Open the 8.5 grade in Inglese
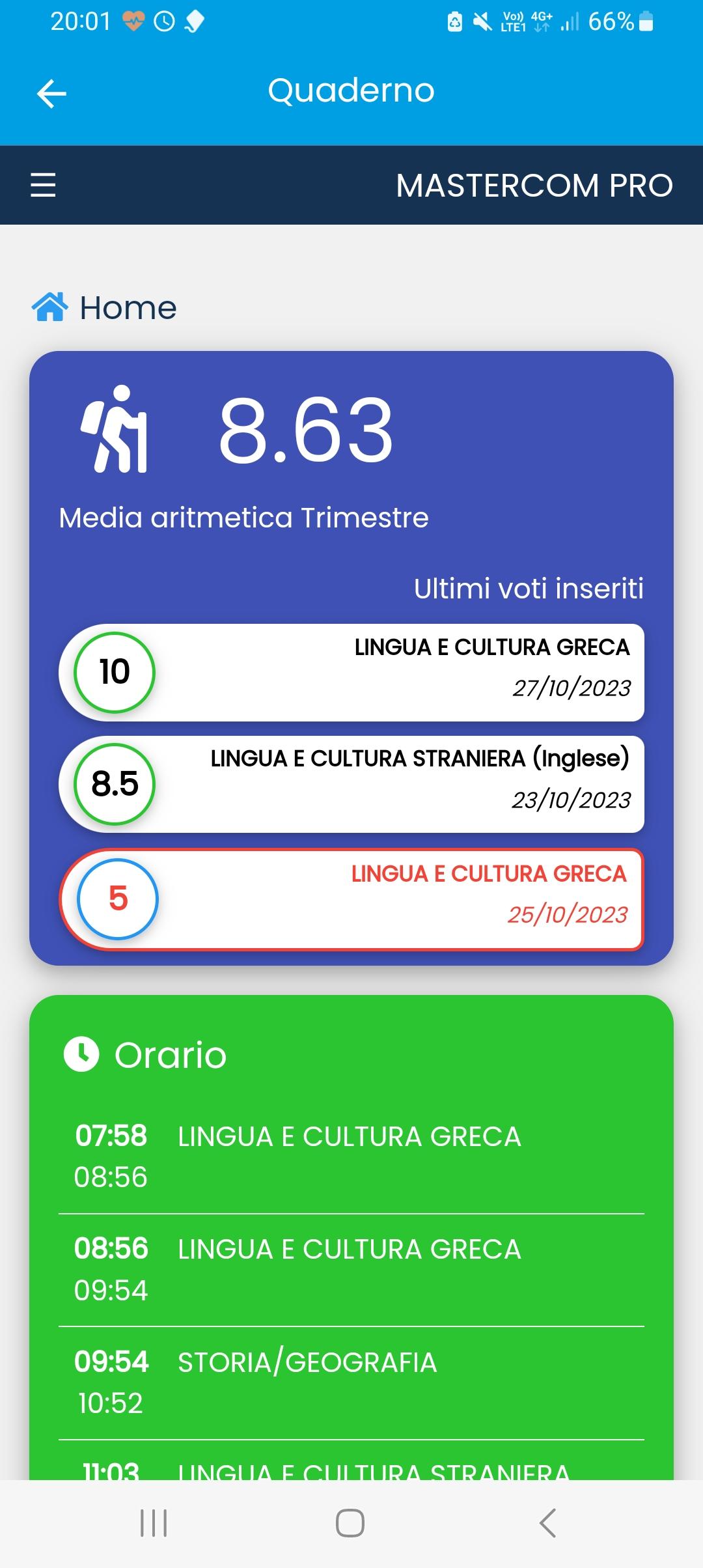 (351, 784)
